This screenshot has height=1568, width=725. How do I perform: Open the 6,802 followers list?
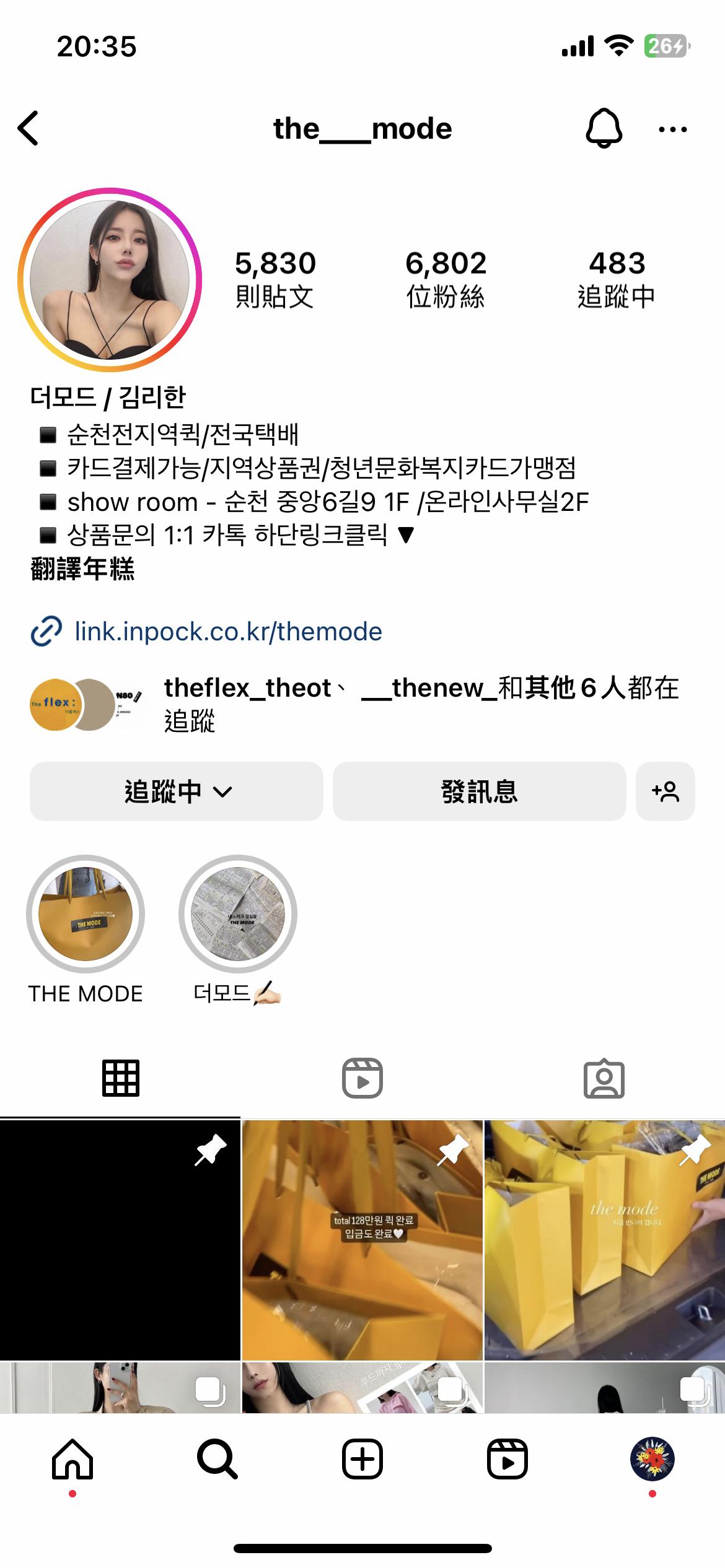(446, 279)
